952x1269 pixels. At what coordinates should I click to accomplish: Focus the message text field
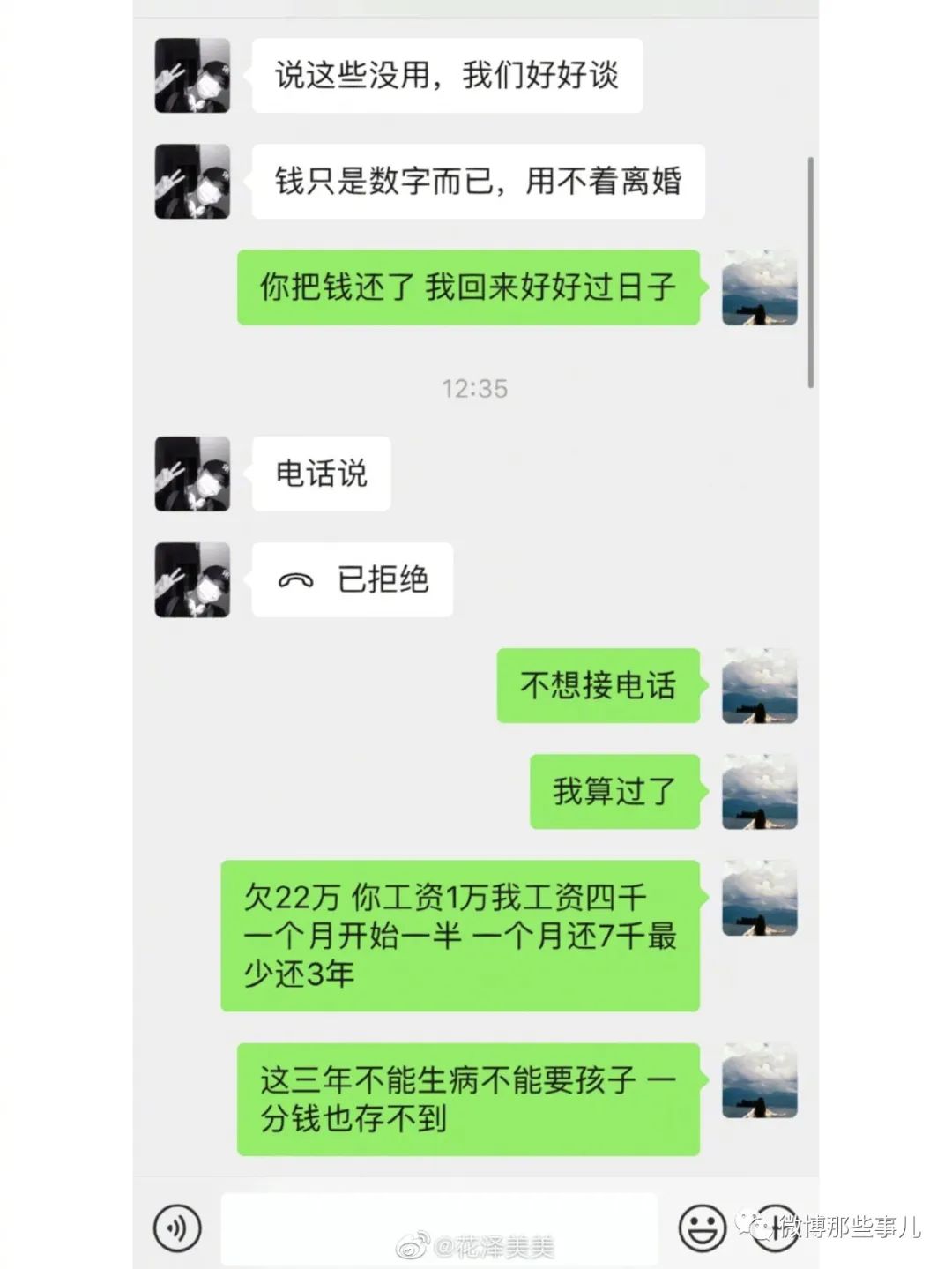click(438, 1227)
